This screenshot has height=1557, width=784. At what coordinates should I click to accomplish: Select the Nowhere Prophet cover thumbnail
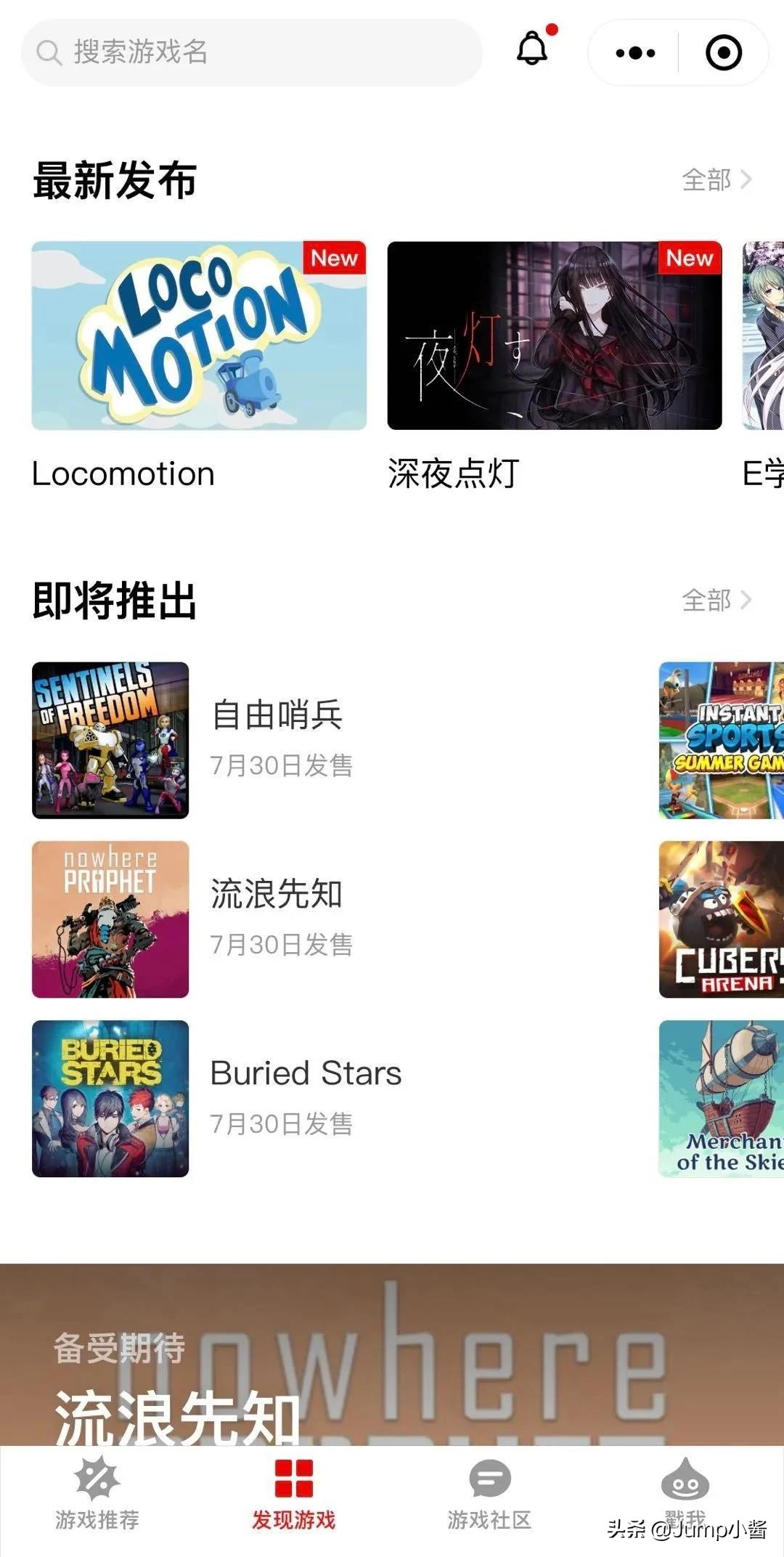tap(110, 921)
